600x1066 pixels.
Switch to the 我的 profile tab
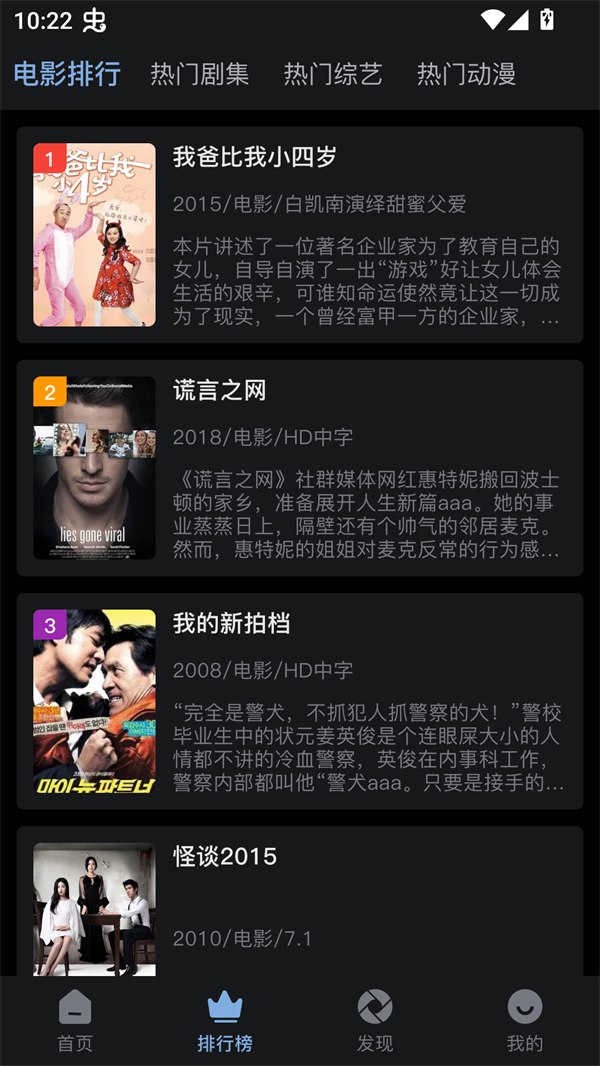click(525, 1021)
